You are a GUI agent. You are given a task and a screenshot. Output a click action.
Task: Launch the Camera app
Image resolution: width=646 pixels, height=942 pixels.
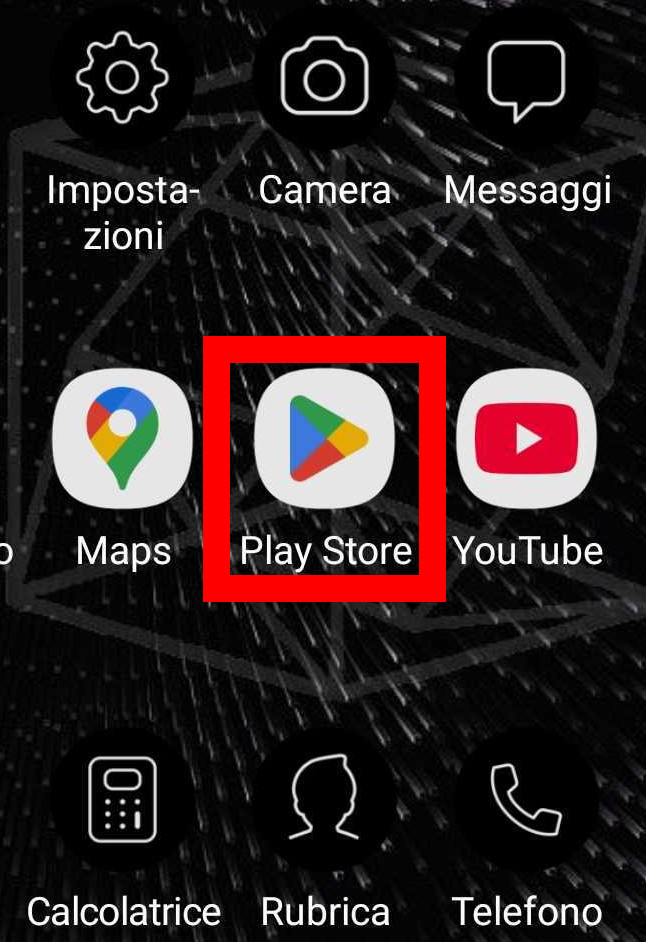pyautogui.click(x=324, y=79)
